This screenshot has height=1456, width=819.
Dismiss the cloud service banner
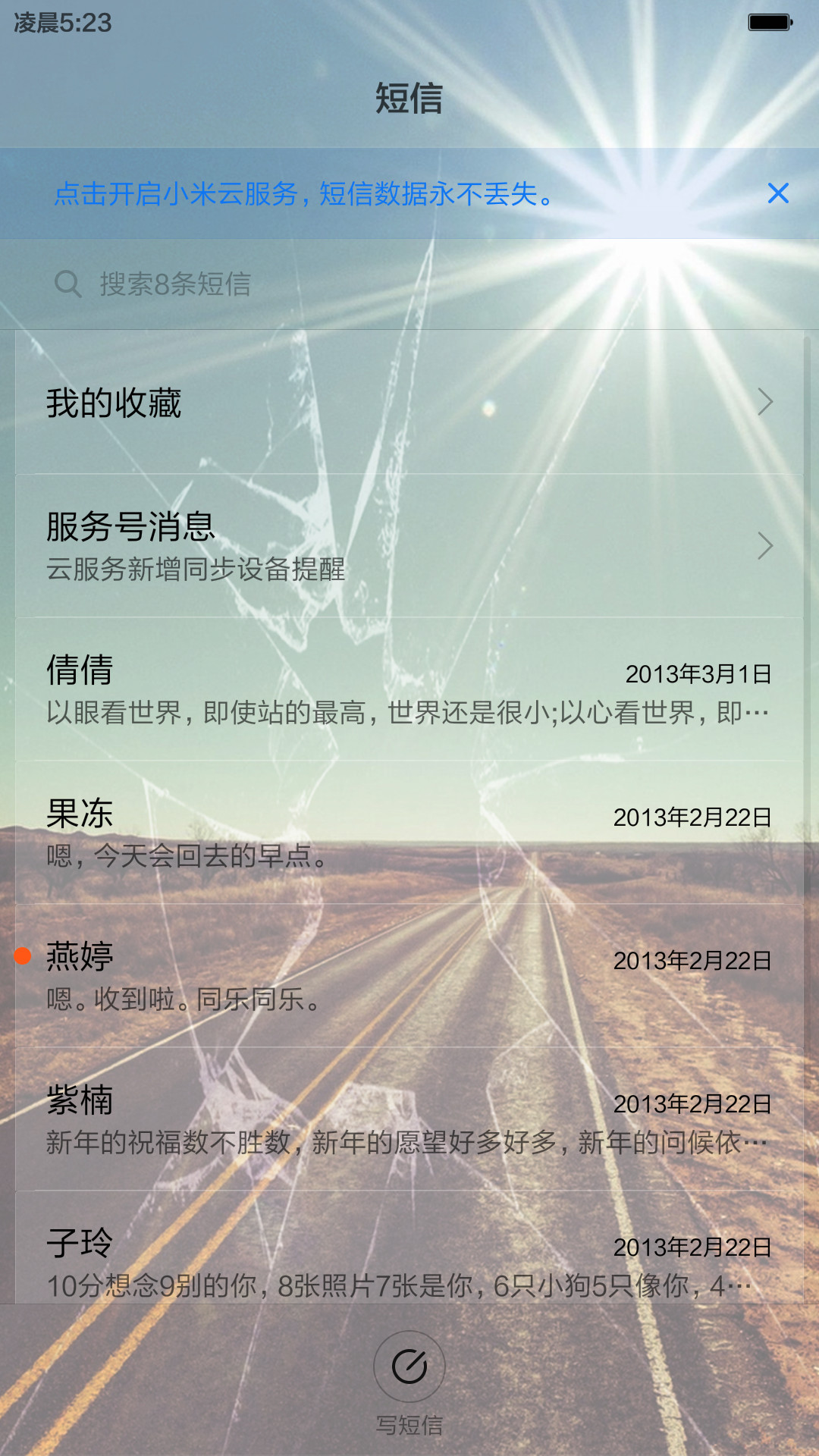pos(778,193)
